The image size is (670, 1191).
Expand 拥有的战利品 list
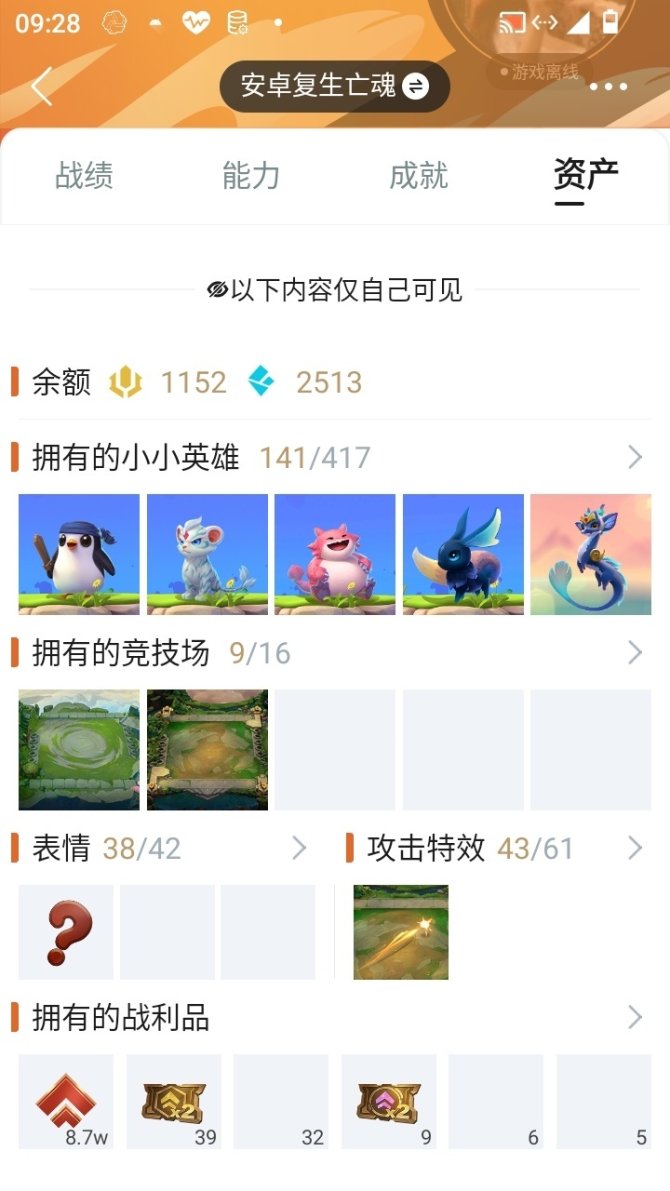[x=634, y=1018]
